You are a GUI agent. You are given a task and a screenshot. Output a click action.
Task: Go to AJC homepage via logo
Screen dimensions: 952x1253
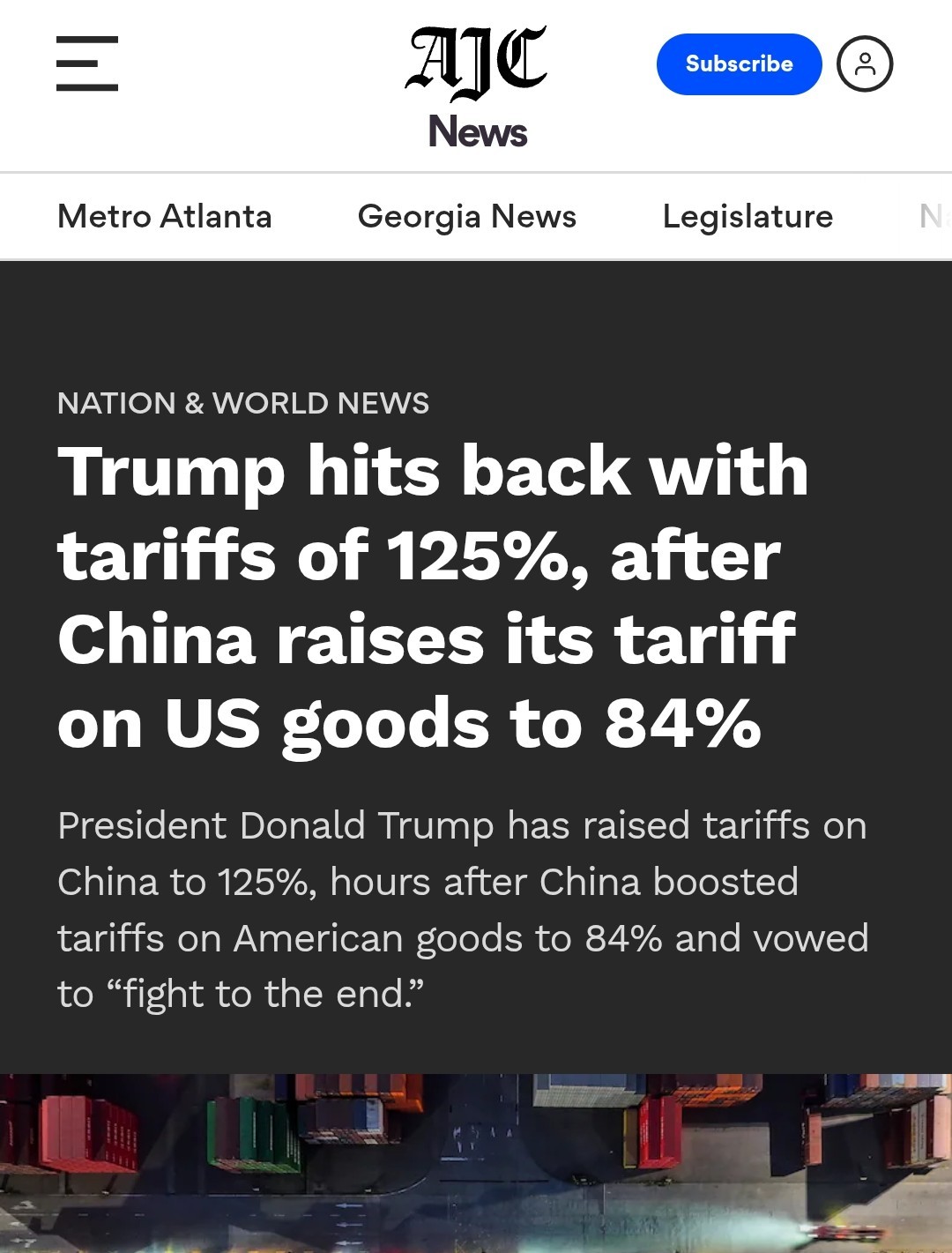477,63
